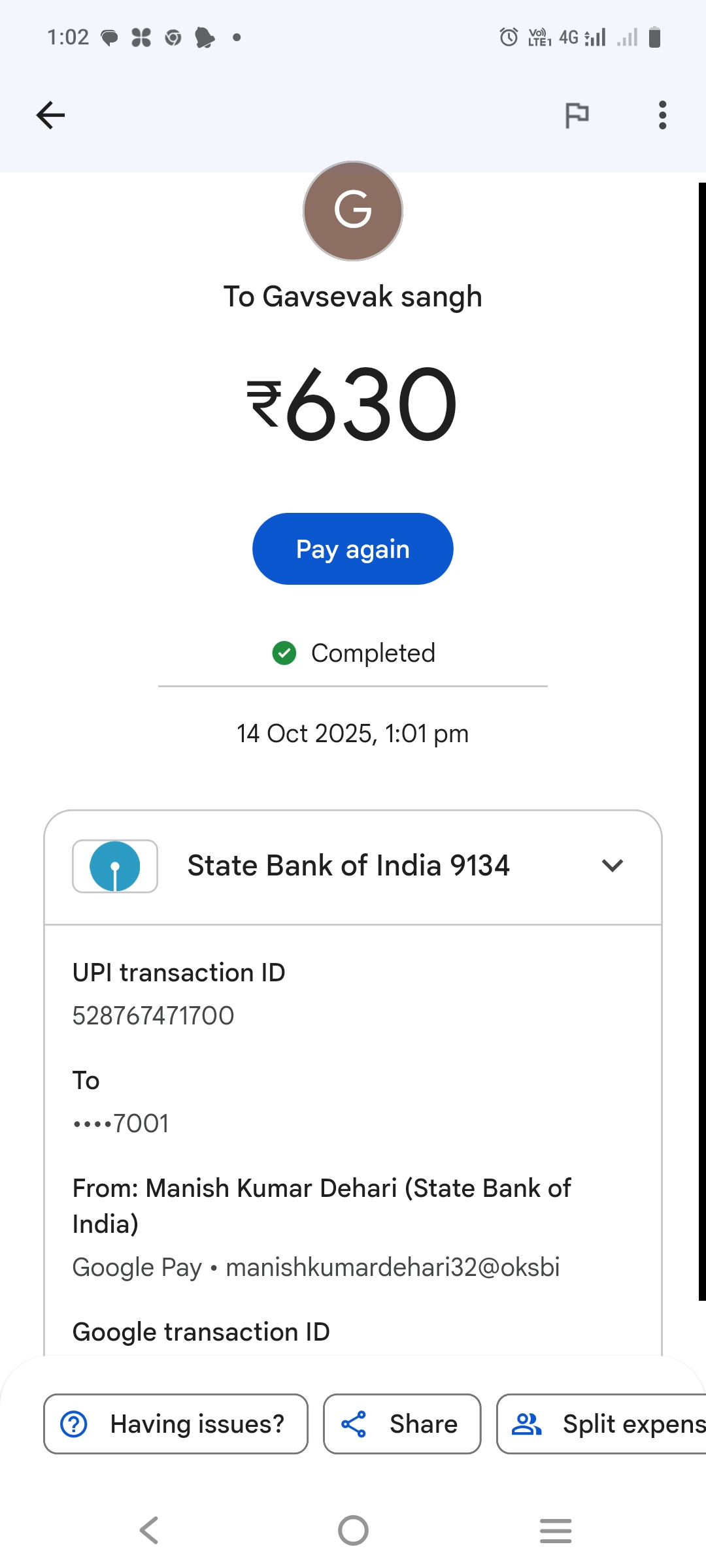This screenshot has height=1568, width=706.
Task: Share this transaction receipt
Action: click(402, 1424)
